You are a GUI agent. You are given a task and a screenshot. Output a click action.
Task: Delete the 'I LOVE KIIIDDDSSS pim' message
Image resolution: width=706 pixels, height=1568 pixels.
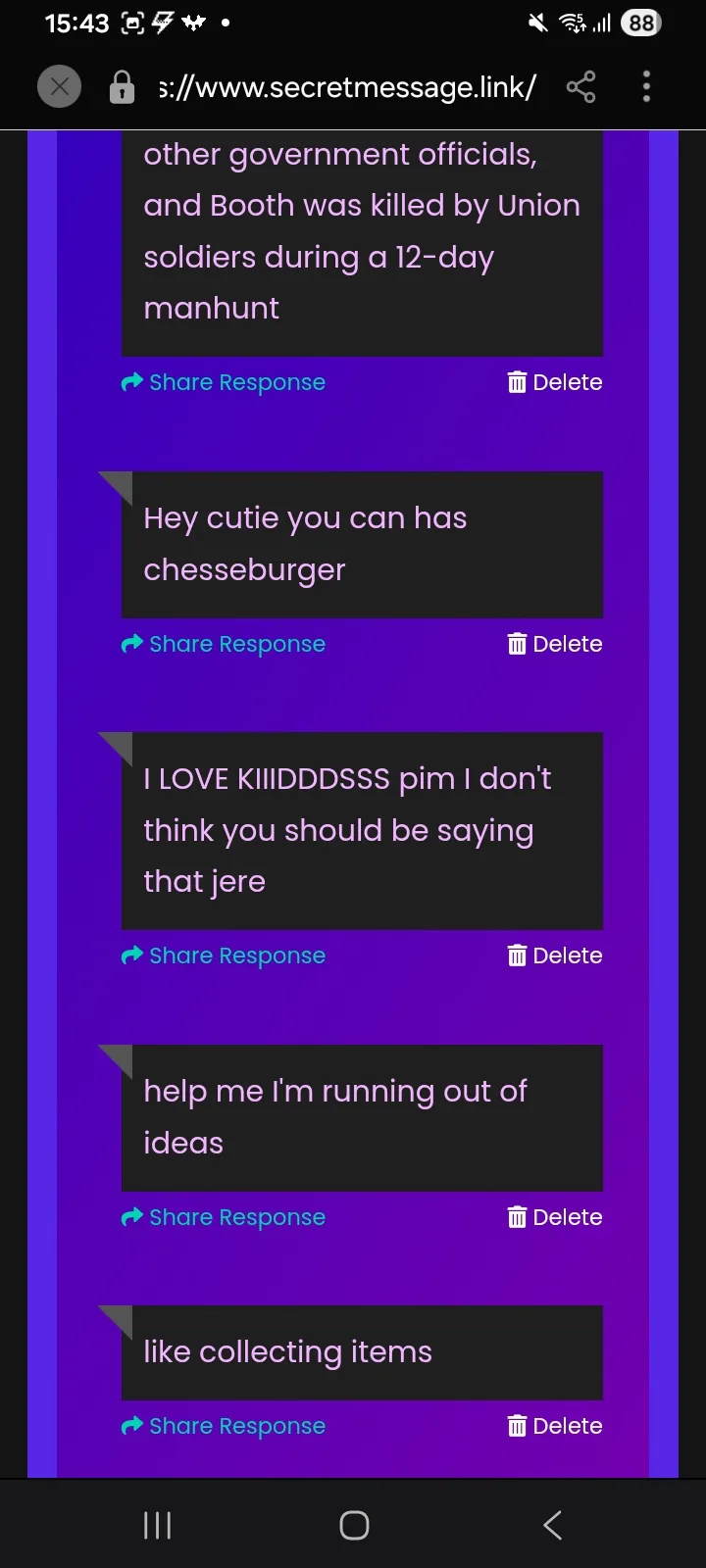click(555, 955)
